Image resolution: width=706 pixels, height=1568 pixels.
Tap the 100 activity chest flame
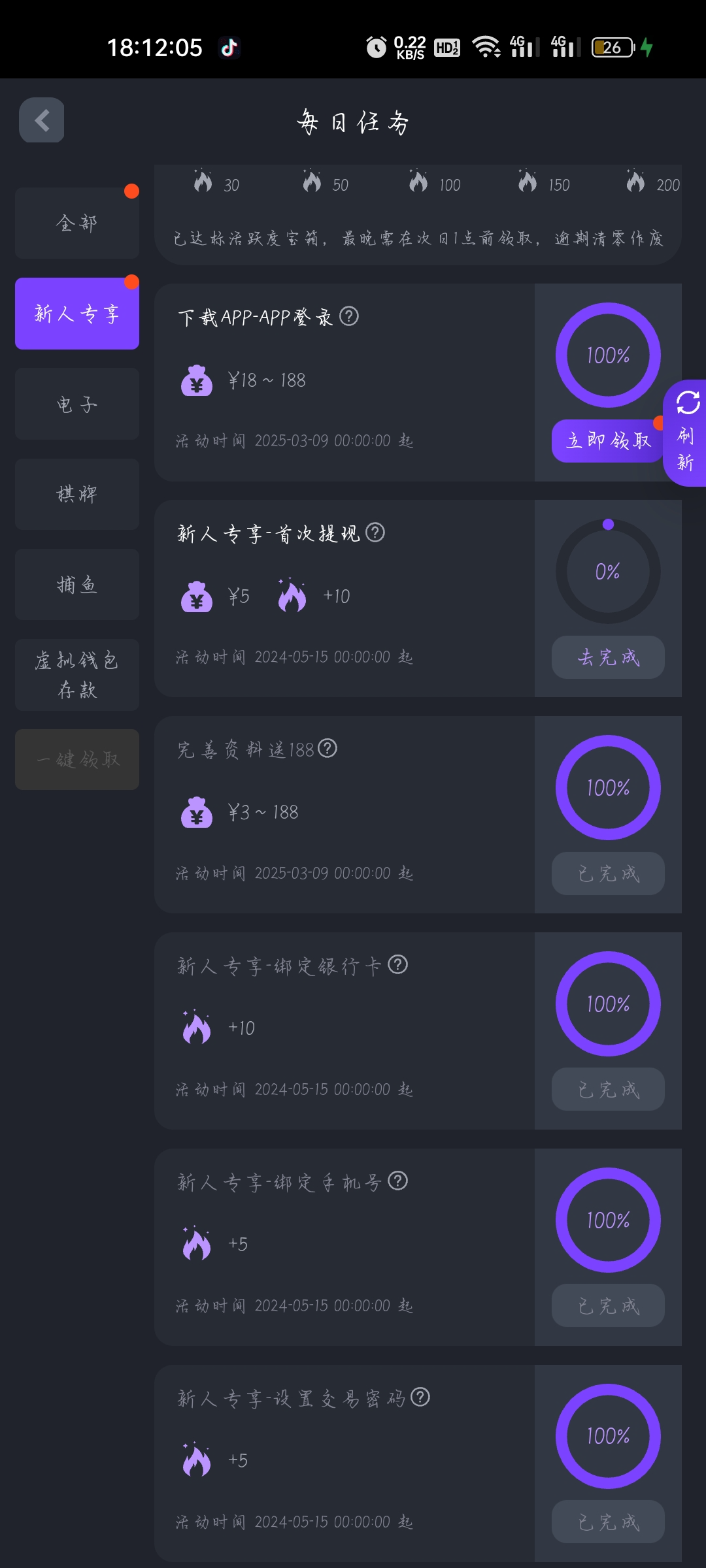pos(419,182)
